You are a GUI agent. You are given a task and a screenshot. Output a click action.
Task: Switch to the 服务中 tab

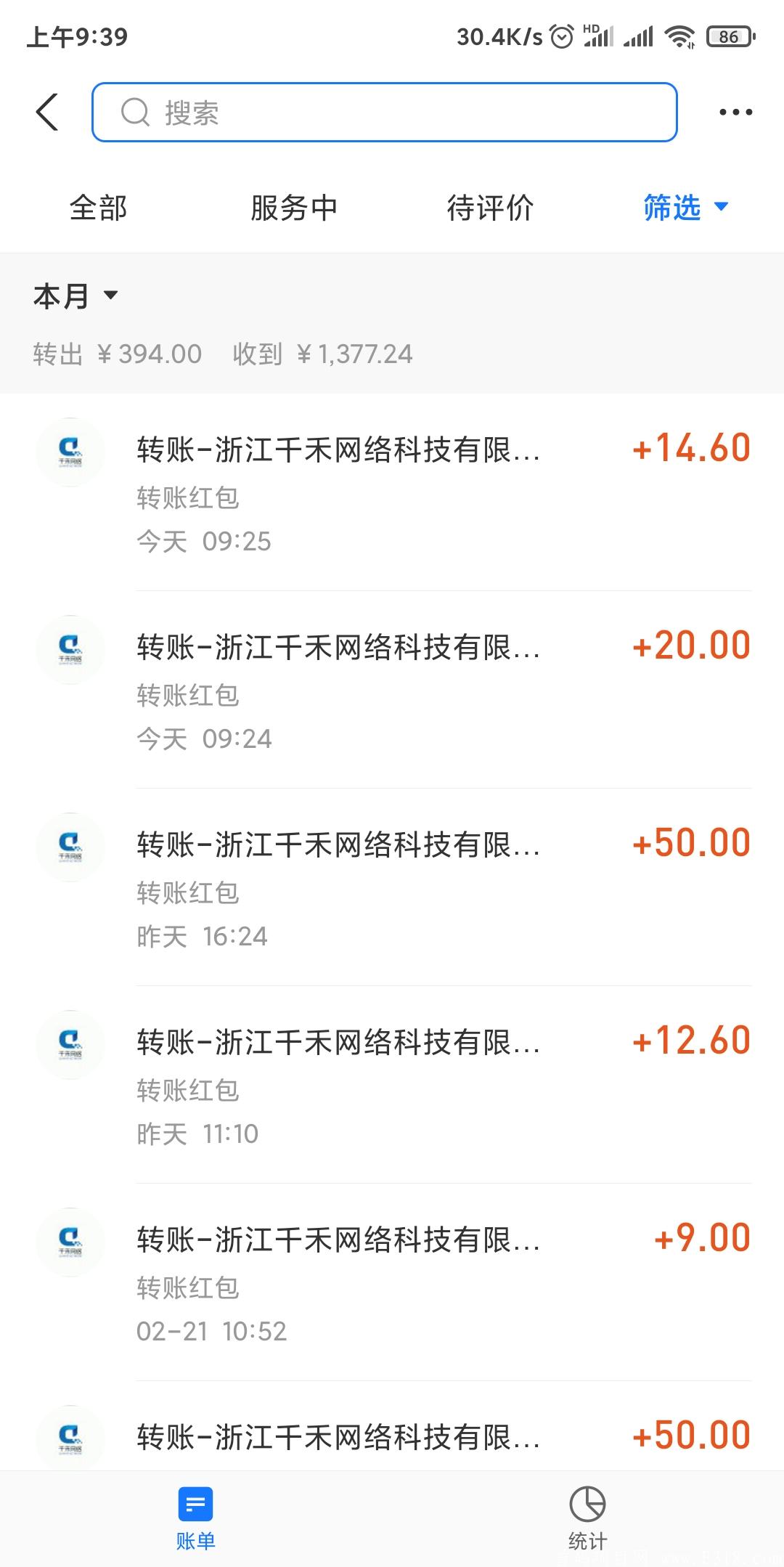coord(293,208)
